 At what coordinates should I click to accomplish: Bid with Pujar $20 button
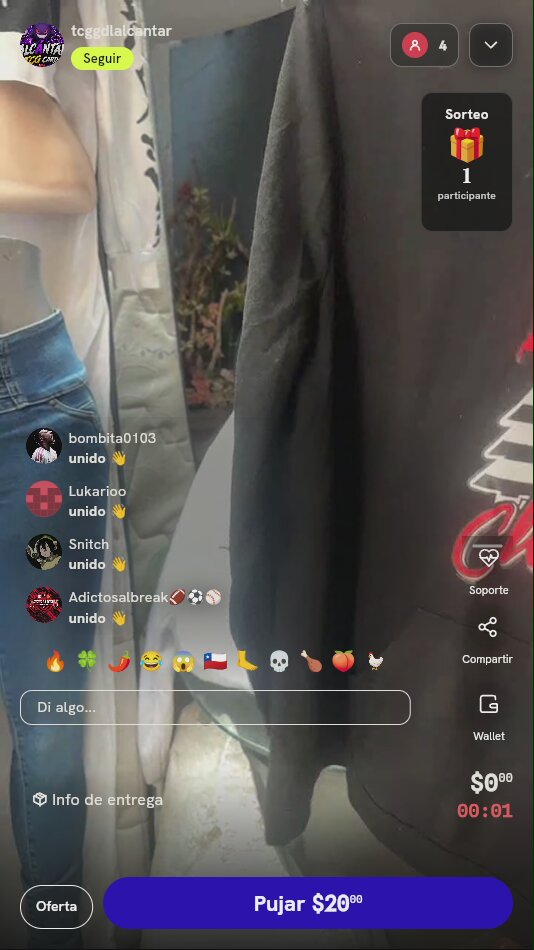308,903
